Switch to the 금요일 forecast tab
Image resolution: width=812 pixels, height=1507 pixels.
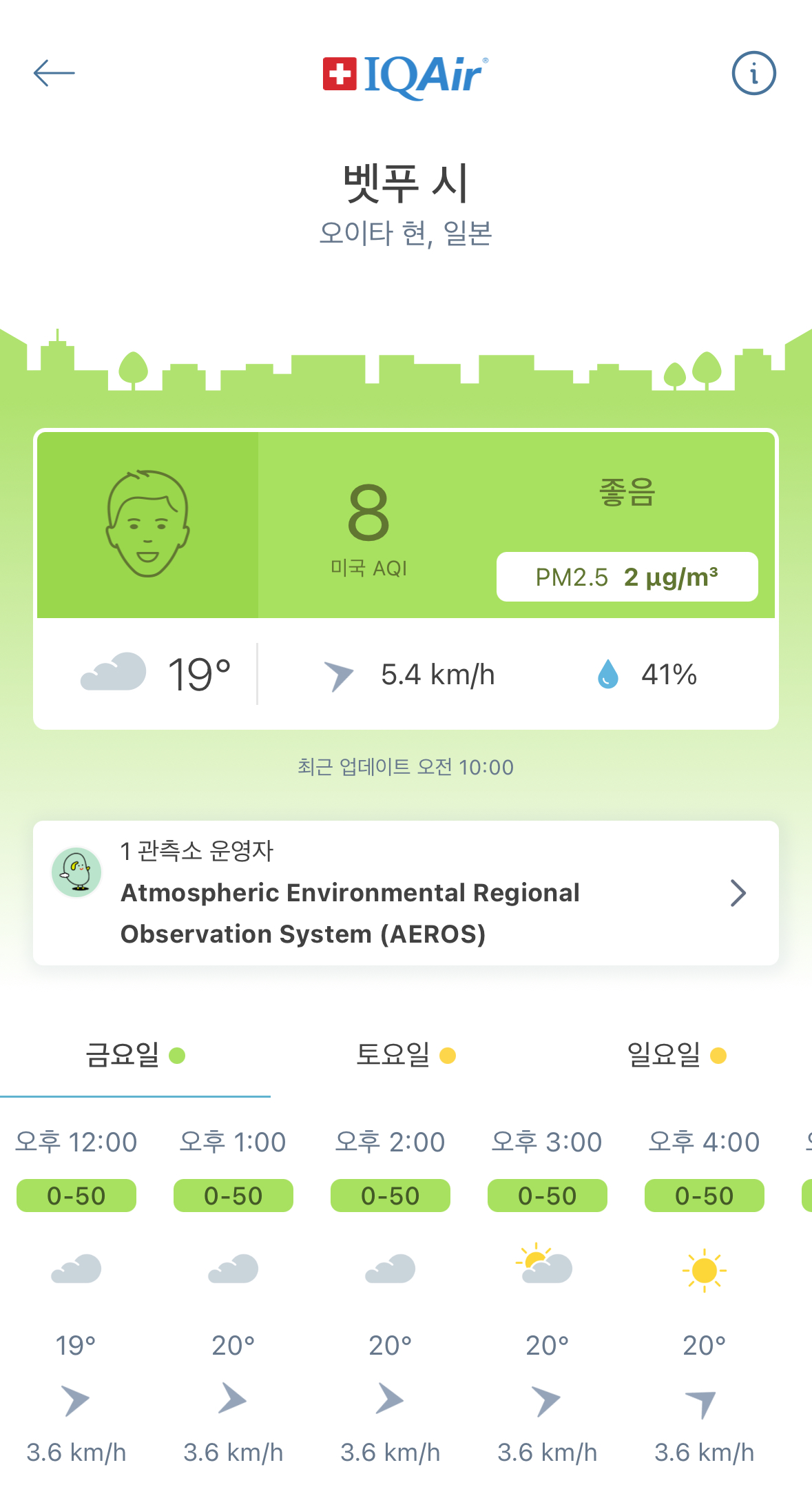[135, 1056]
